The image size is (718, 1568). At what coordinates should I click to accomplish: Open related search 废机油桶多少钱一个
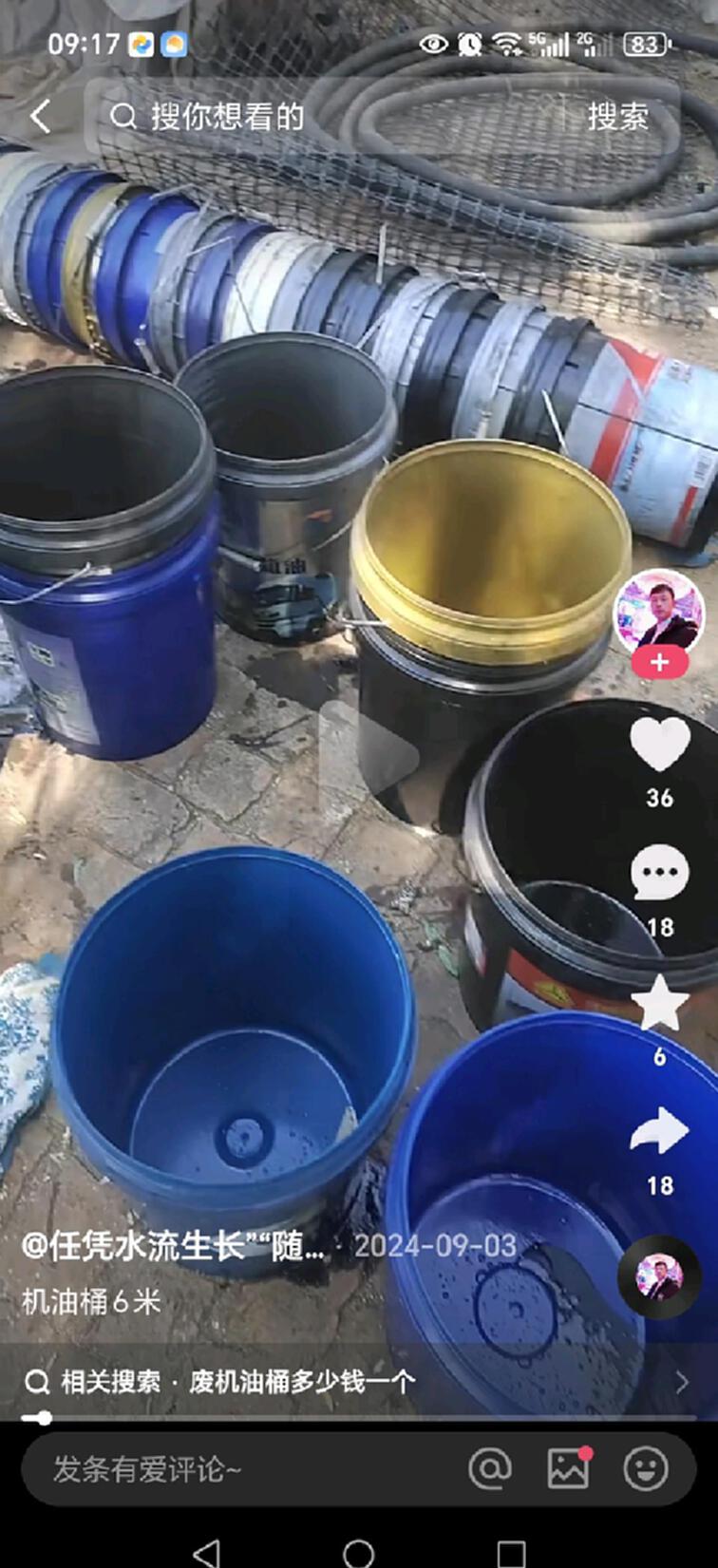pos(301,1382)
